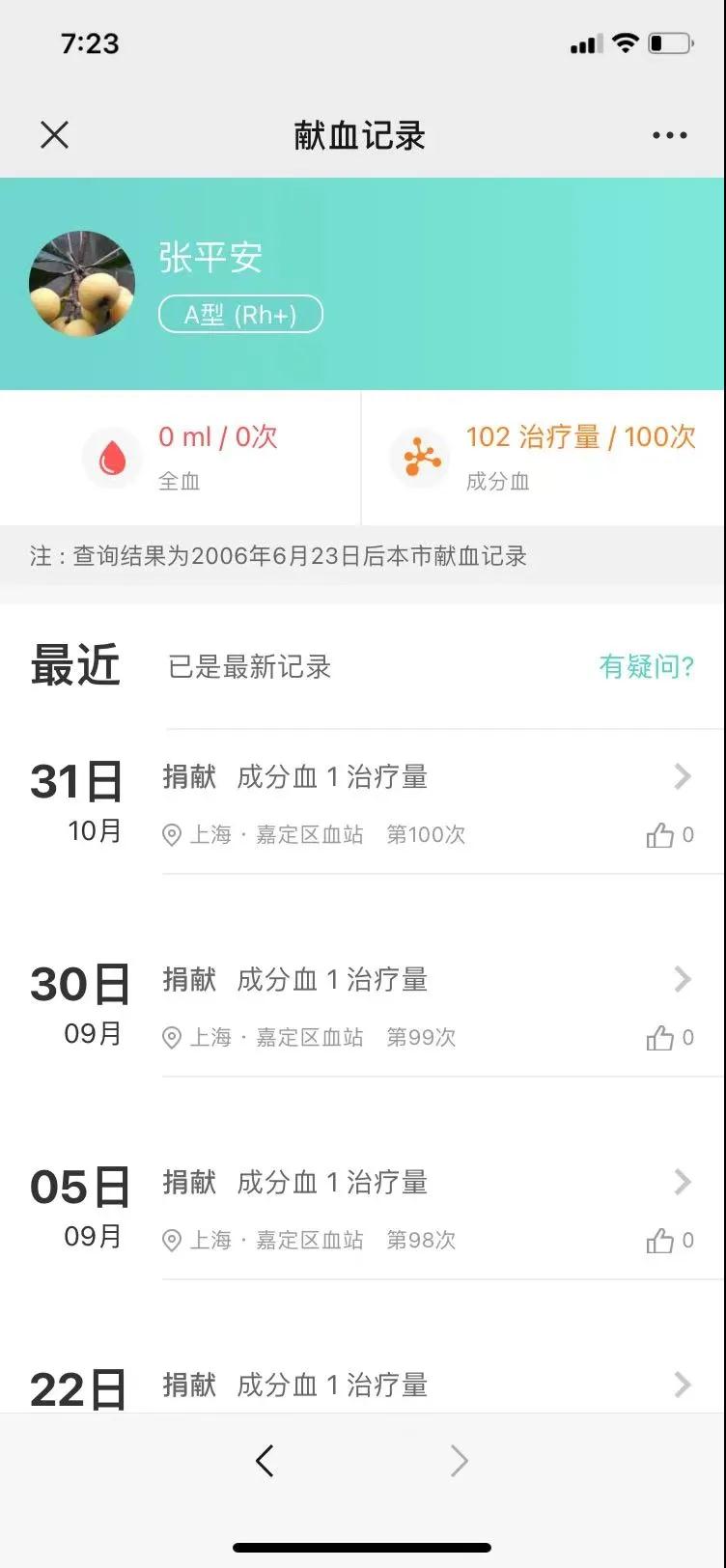Tap 张平安's profile avatar

tap(82, 284)
